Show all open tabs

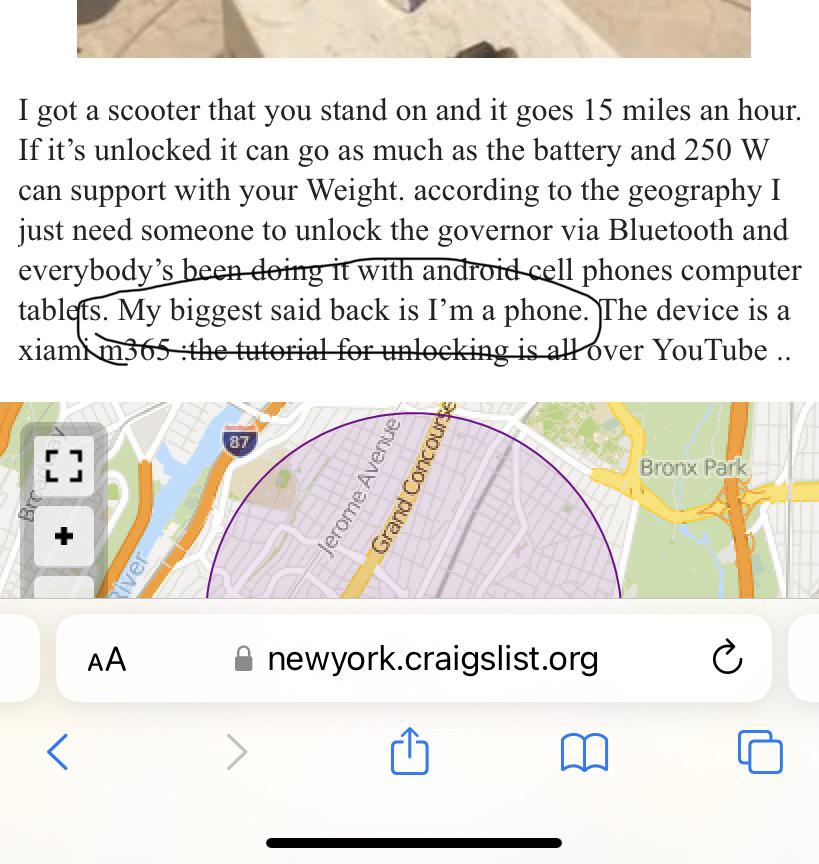(760, 751)
